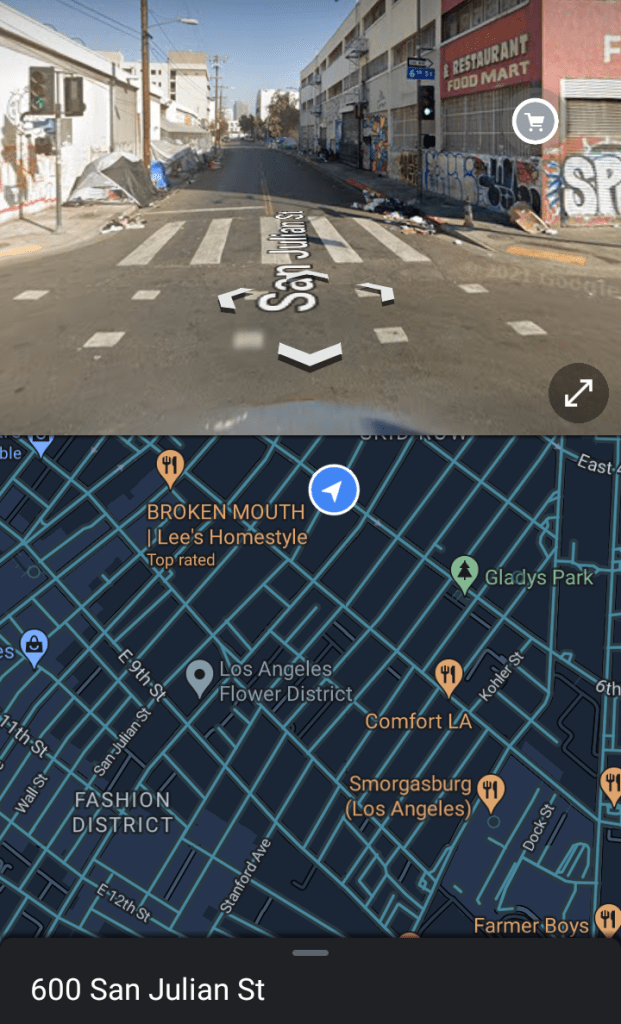Open Smorgasburg Los Angeles marker
The height and width of the screenshot is (1024, 621).
(x=490, y=792)
